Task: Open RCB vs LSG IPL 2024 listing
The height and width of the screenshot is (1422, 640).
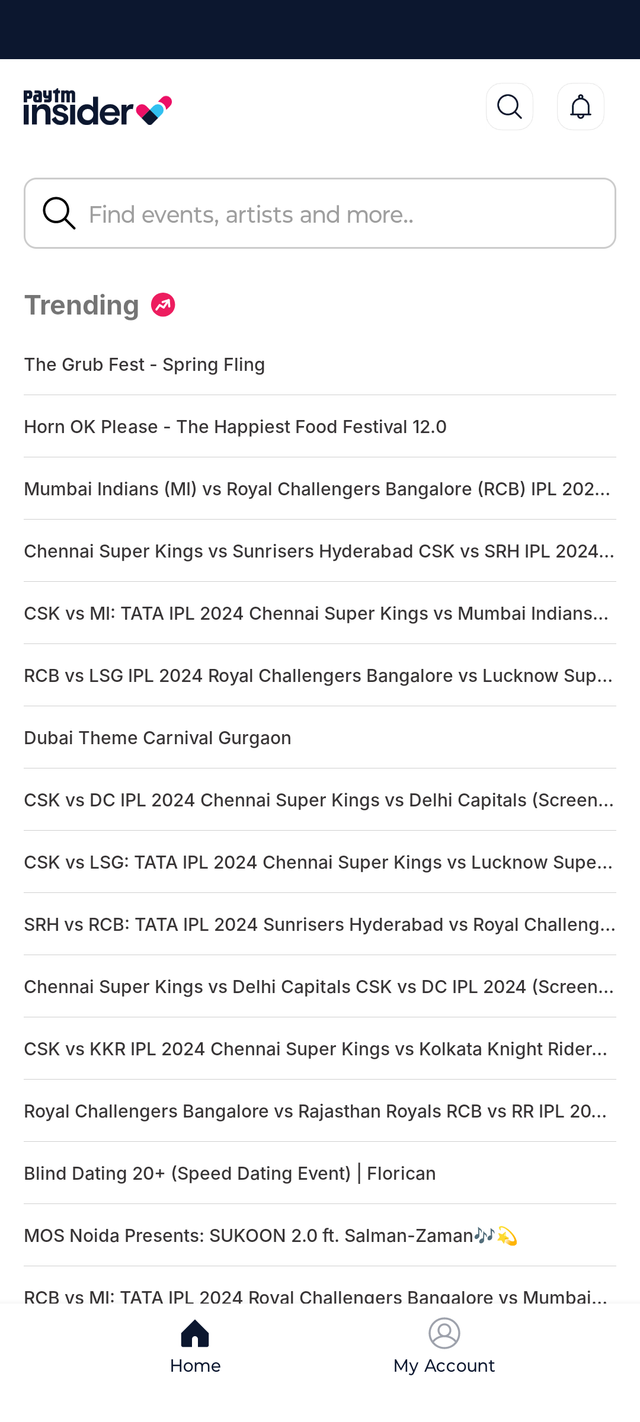Action: point(318,676)
